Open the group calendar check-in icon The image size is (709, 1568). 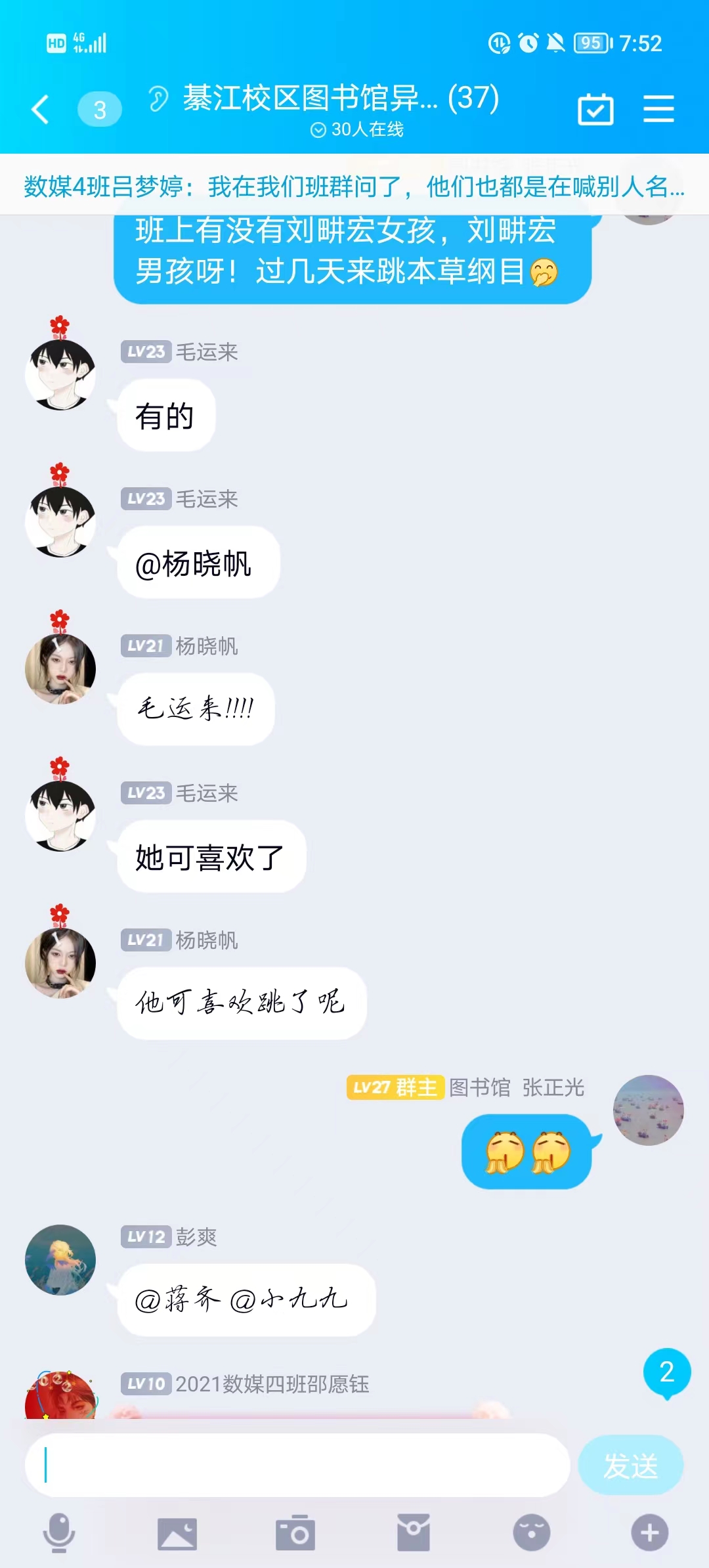pyautogui.click(x=595, y=109)
